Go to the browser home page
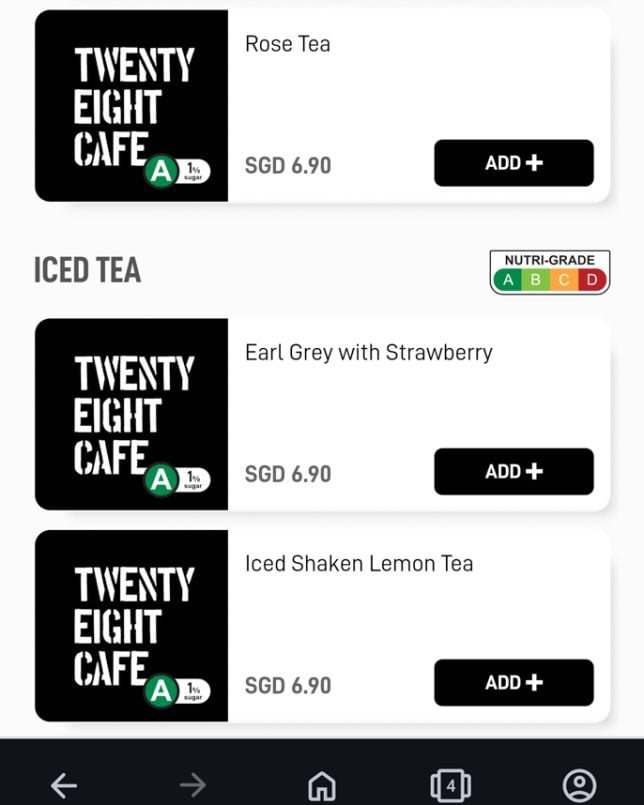644x805 pixels. [x=321, y=785]
